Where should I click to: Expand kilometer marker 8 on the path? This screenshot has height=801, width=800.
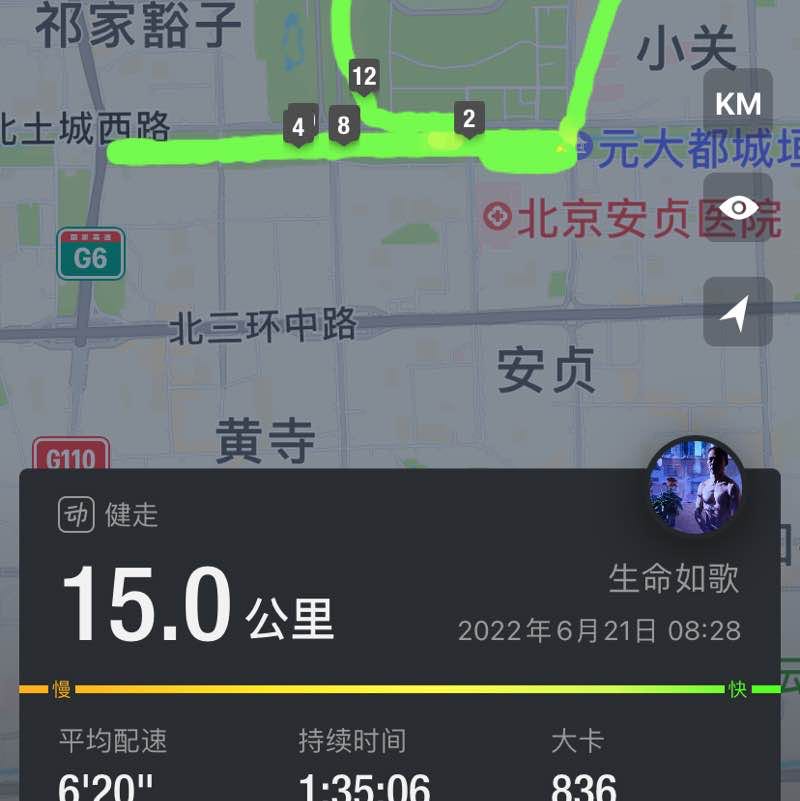(x=343, y=125)
